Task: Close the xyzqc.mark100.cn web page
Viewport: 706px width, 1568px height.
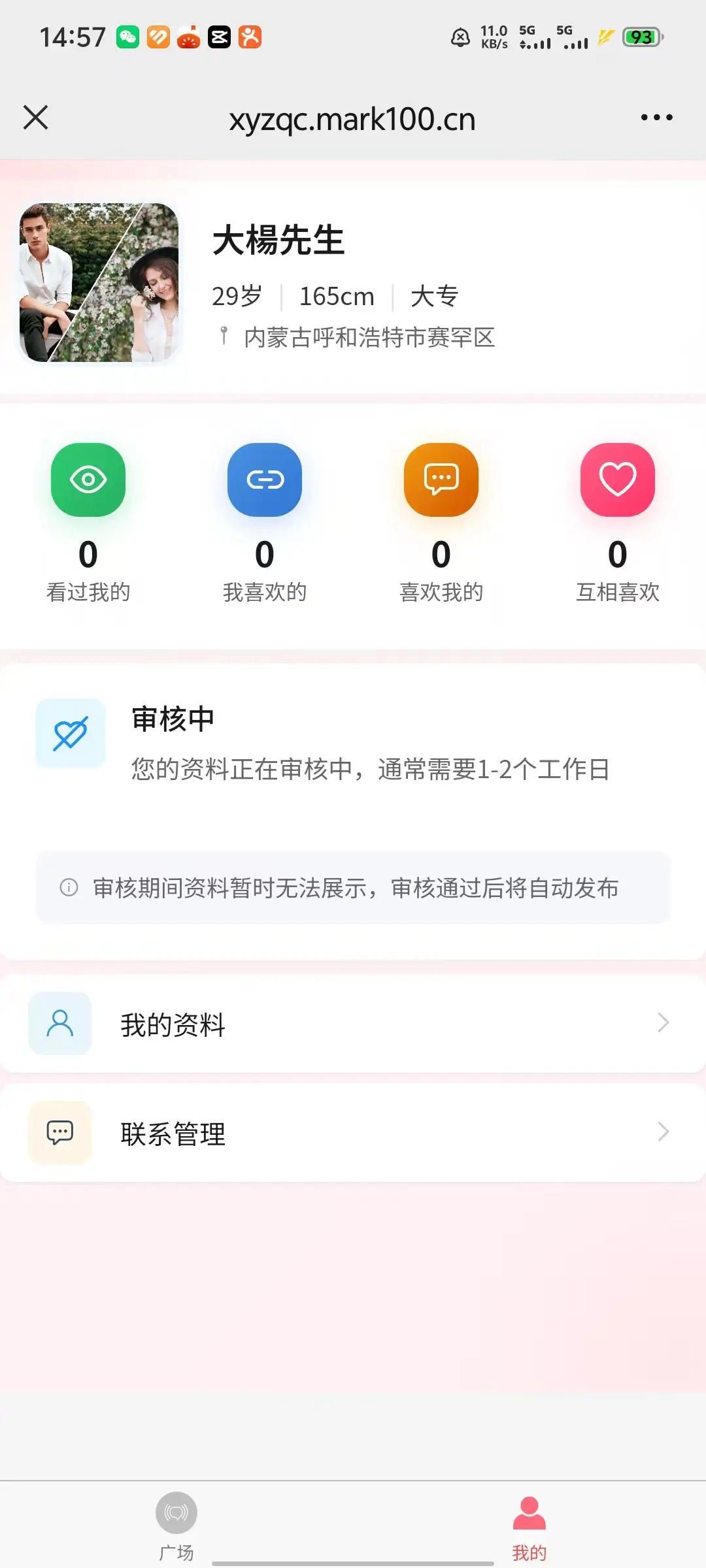Action: (36, 118)
